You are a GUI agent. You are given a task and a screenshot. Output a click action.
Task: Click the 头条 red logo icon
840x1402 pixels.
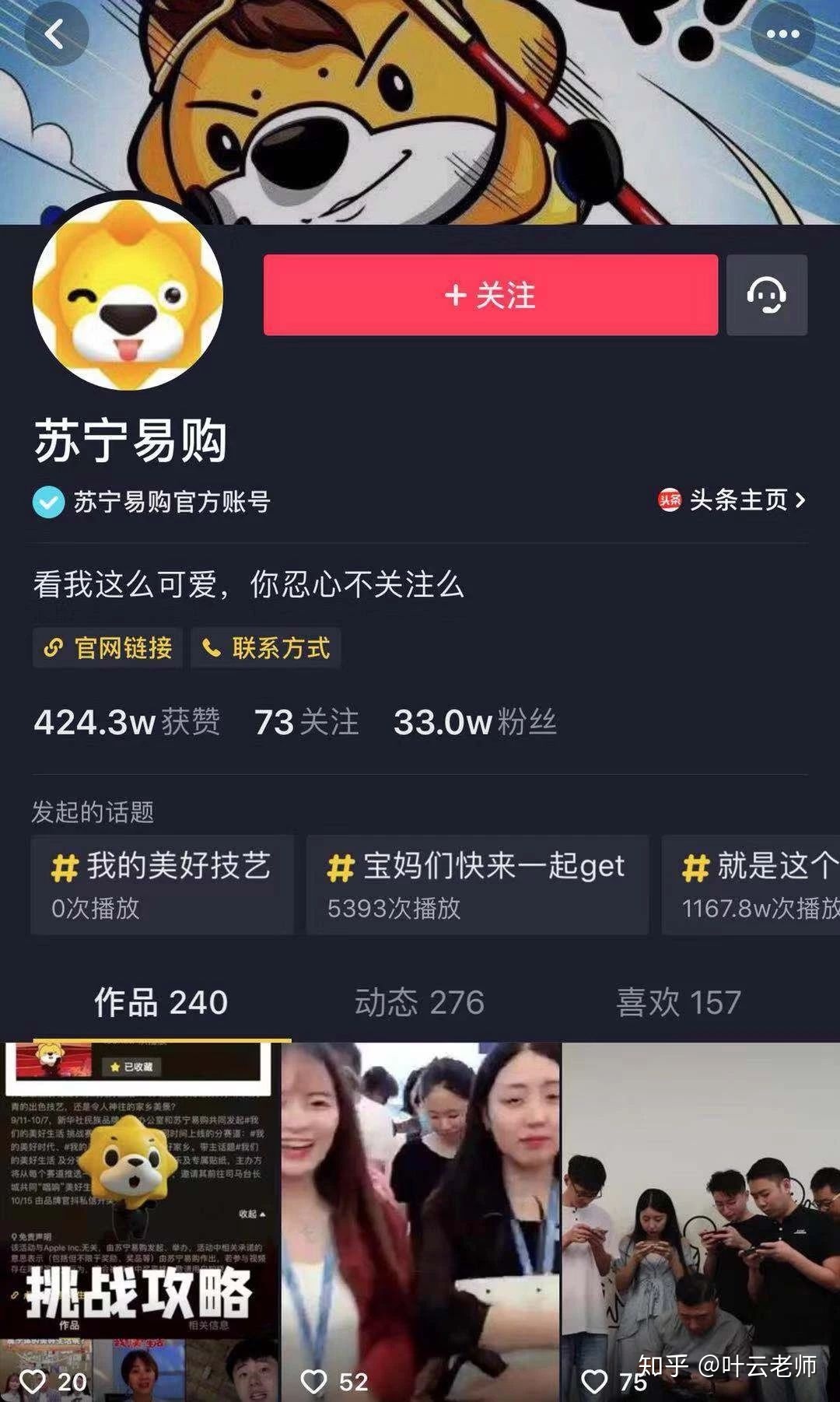coord(670,503)
